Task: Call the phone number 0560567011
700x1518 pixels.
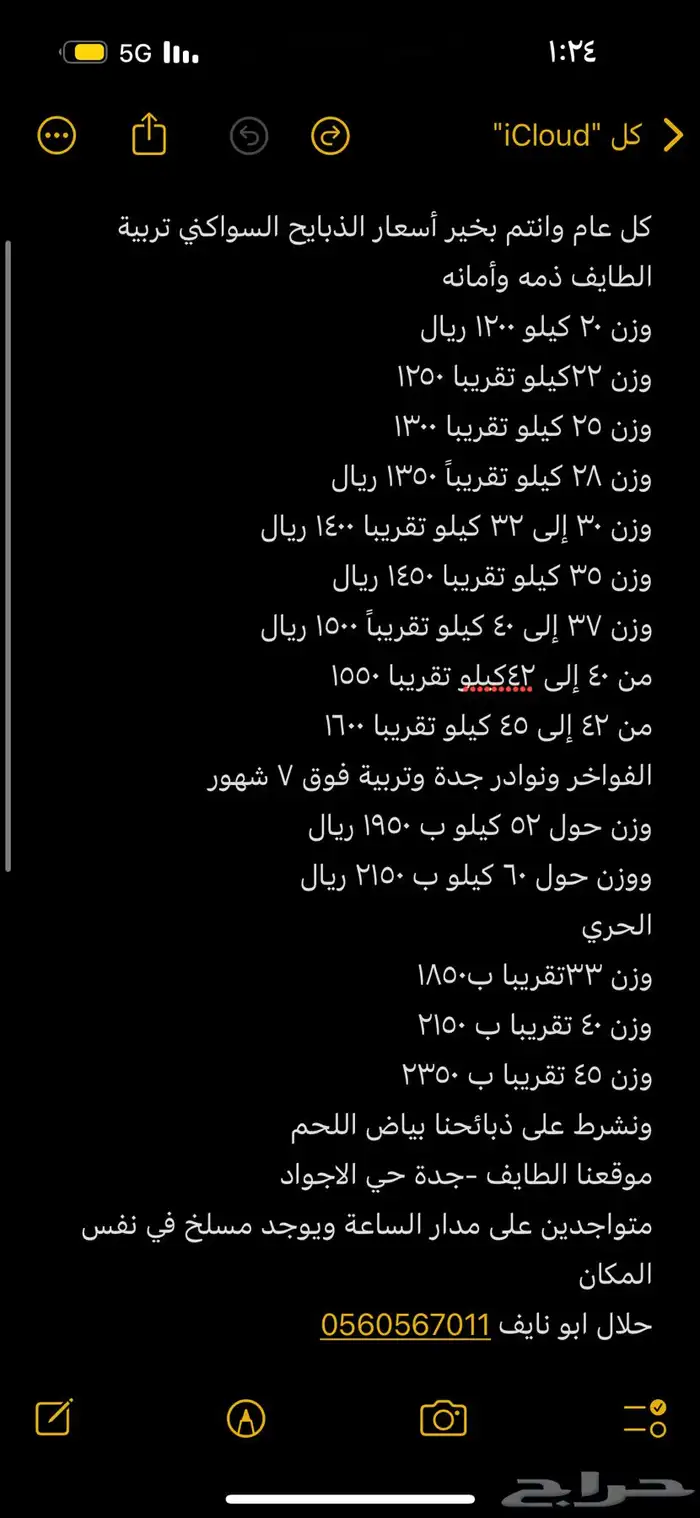Action: pos(405,1325)
